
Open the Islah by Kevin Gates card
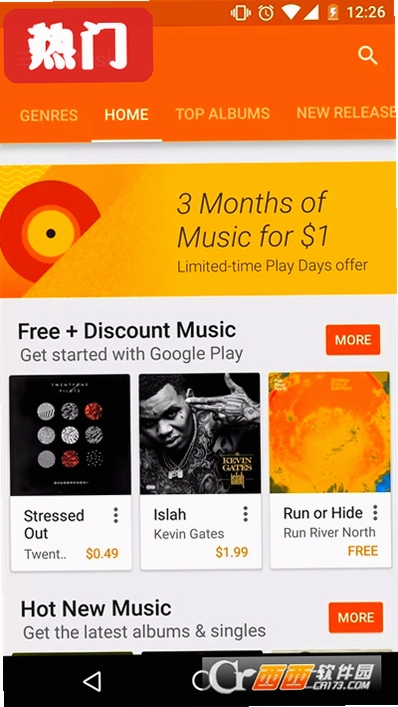(200, 471)
